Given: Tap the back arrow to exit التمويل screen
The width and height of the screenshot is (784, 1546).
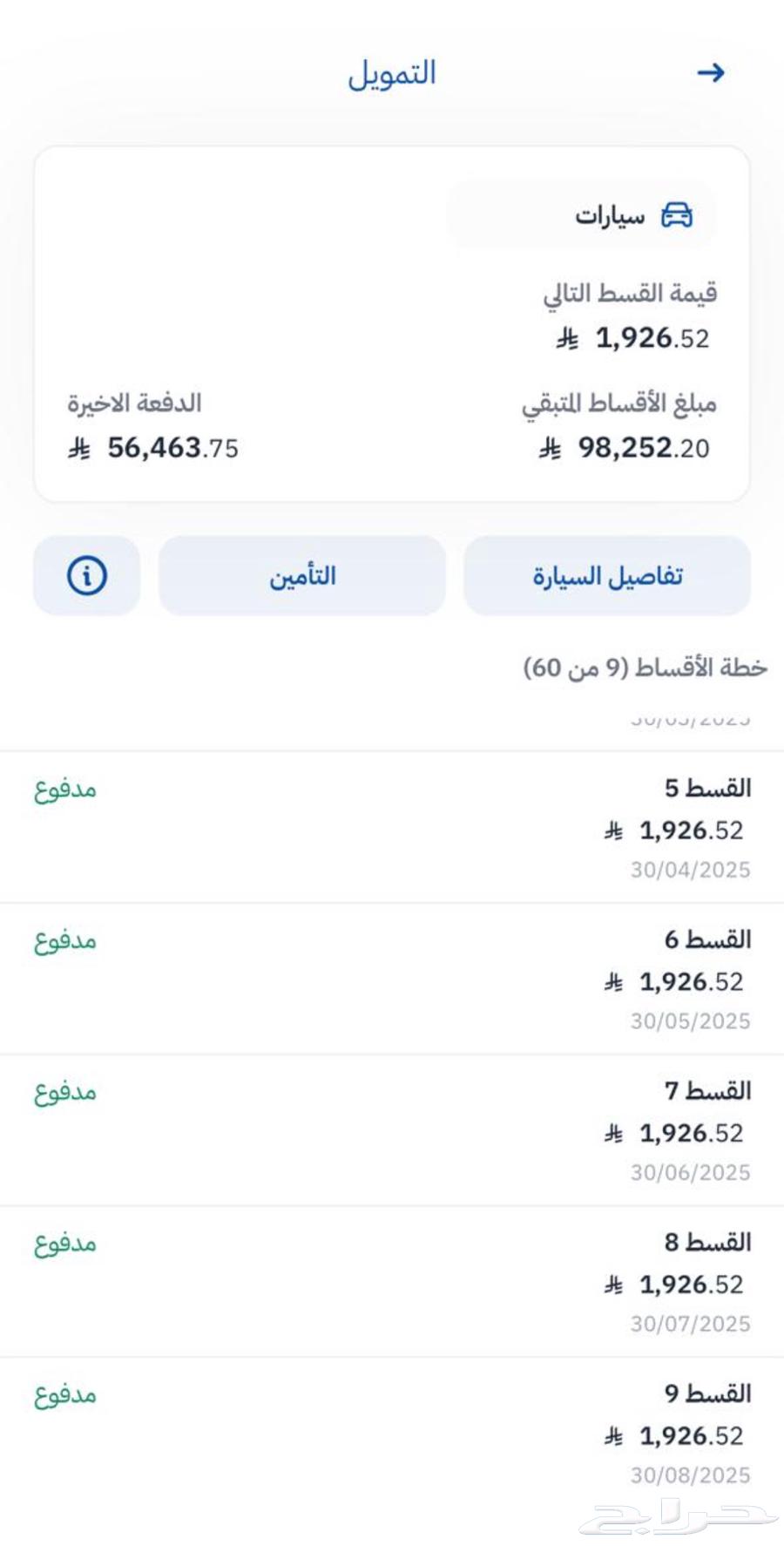Looking at the screenshot, I should [x=711, y=73].
